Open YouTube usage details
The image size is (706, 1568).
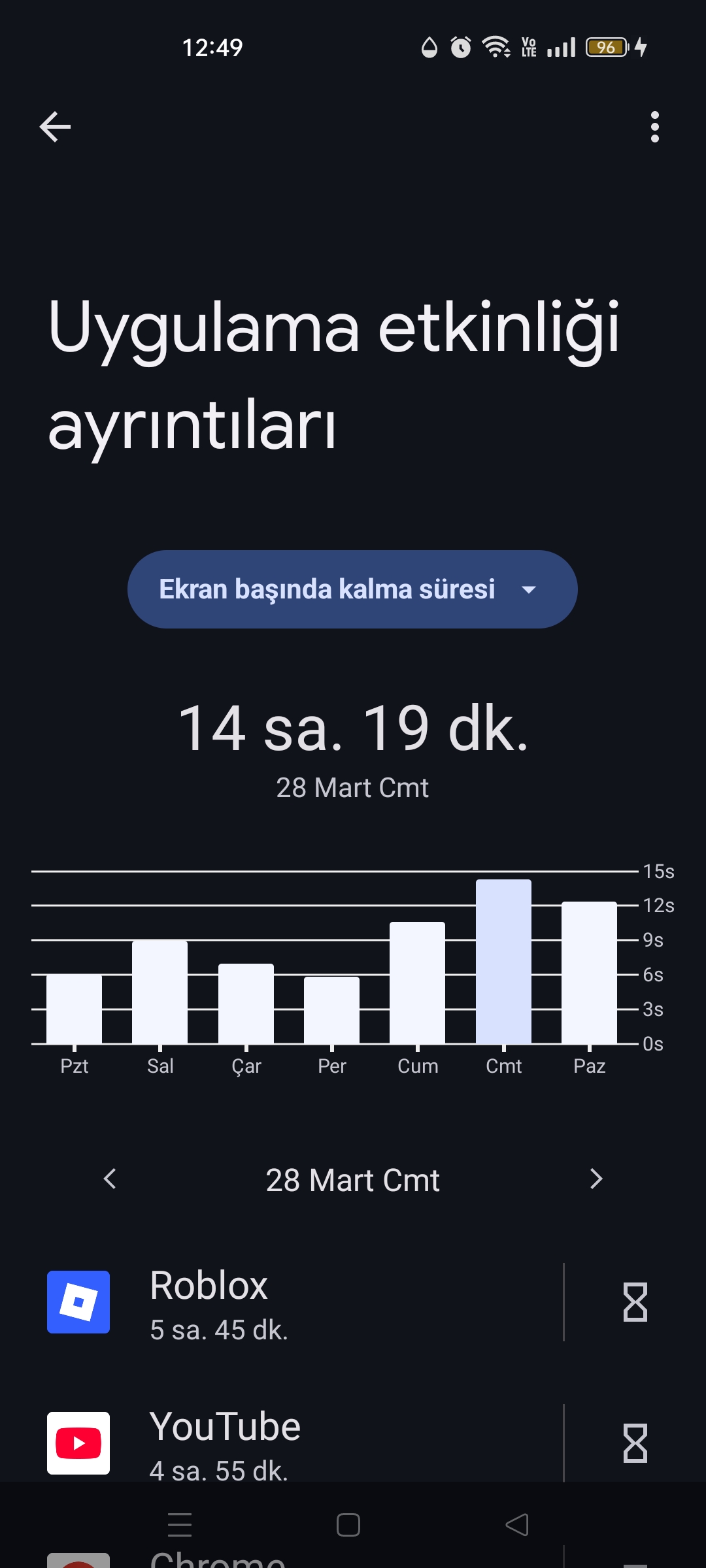click(x=294, y=1443)
